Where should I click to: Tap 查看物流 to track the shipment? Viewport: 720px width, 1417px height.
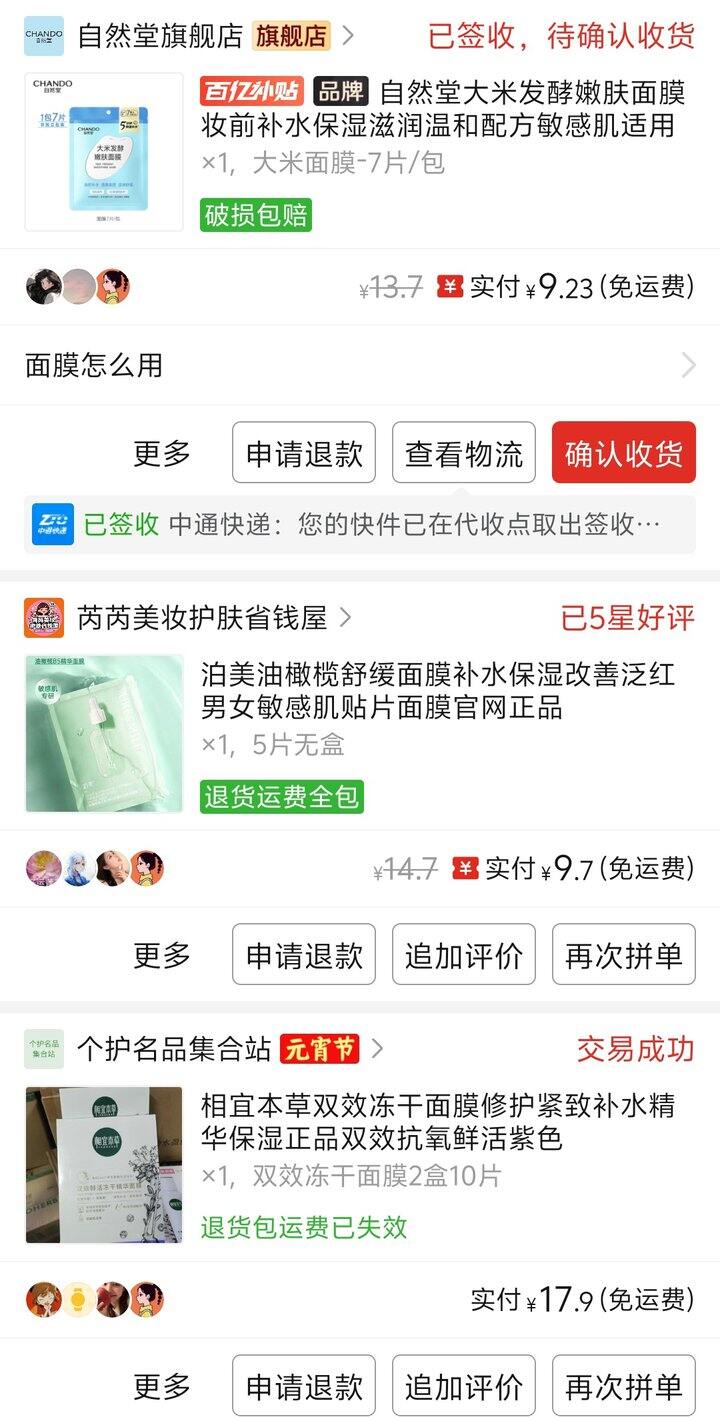(x=463, y=453)
